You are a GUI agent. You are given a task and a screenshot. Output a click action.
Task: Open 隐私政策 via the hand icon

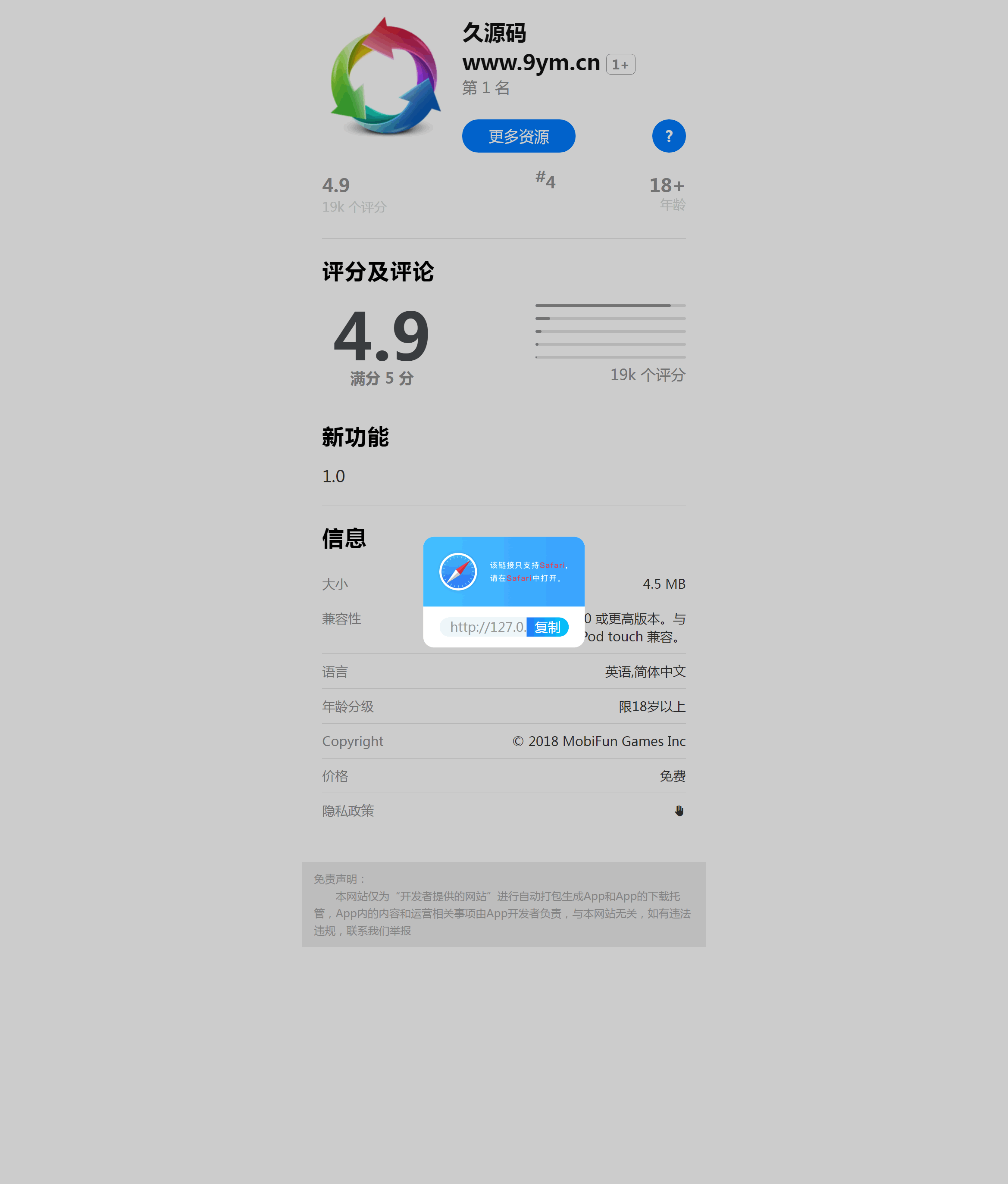pyautogui.click(x=679, y=810)
